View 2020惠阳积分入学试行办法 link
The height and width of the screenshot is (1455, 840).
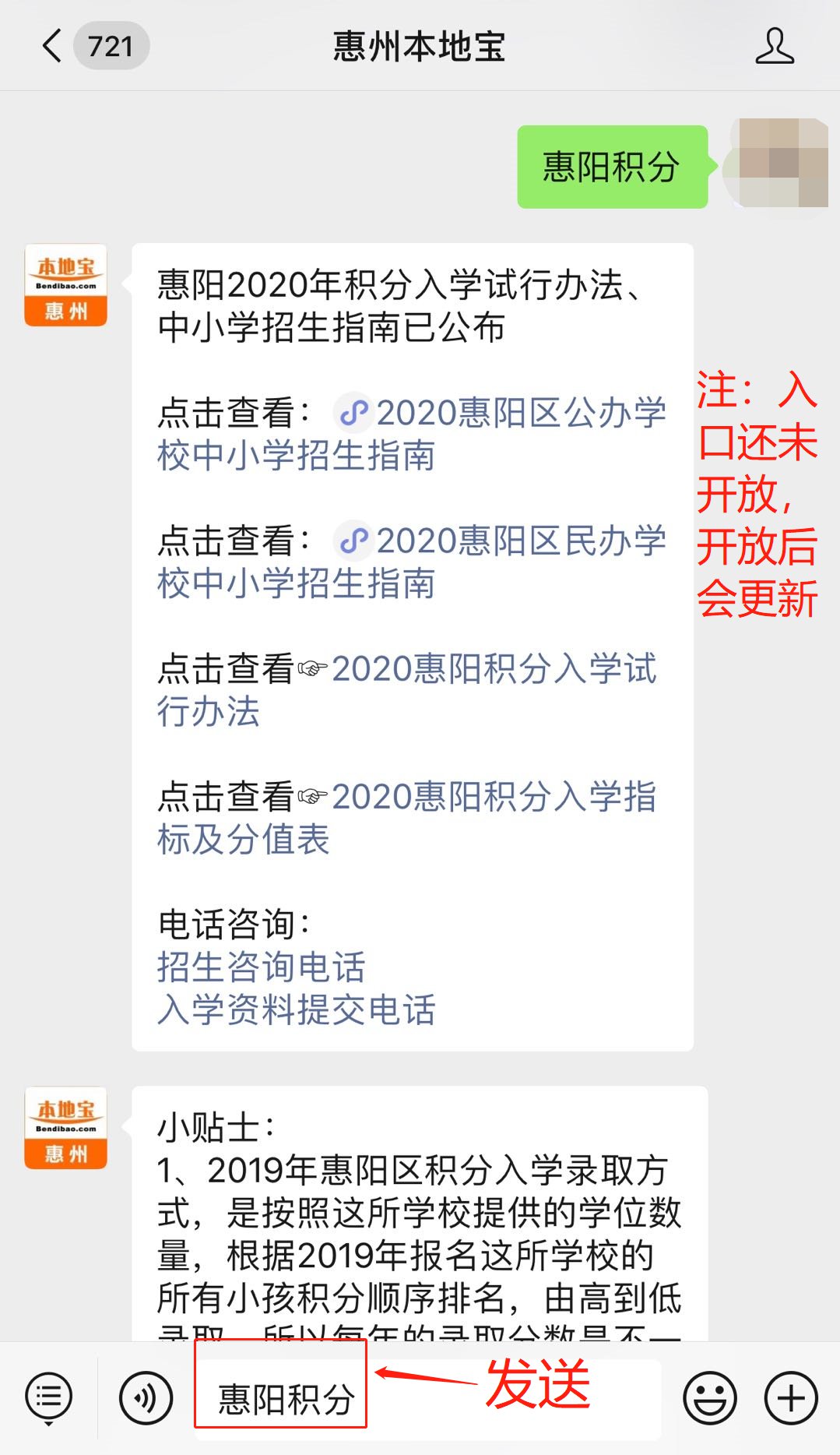click(x=494, y=670)
